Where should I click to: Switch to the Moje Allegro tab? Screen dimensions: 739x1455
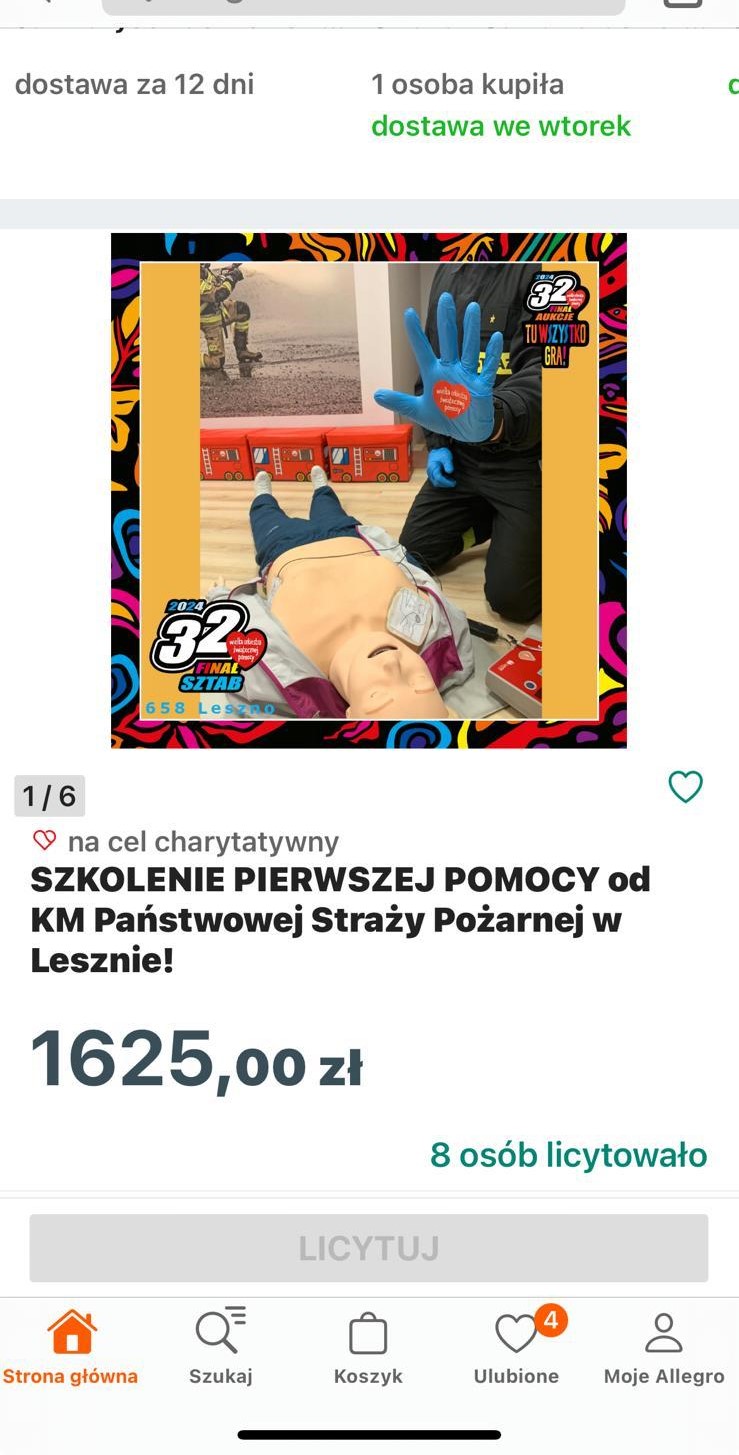pyautogui.click(x=663, y=1346)
